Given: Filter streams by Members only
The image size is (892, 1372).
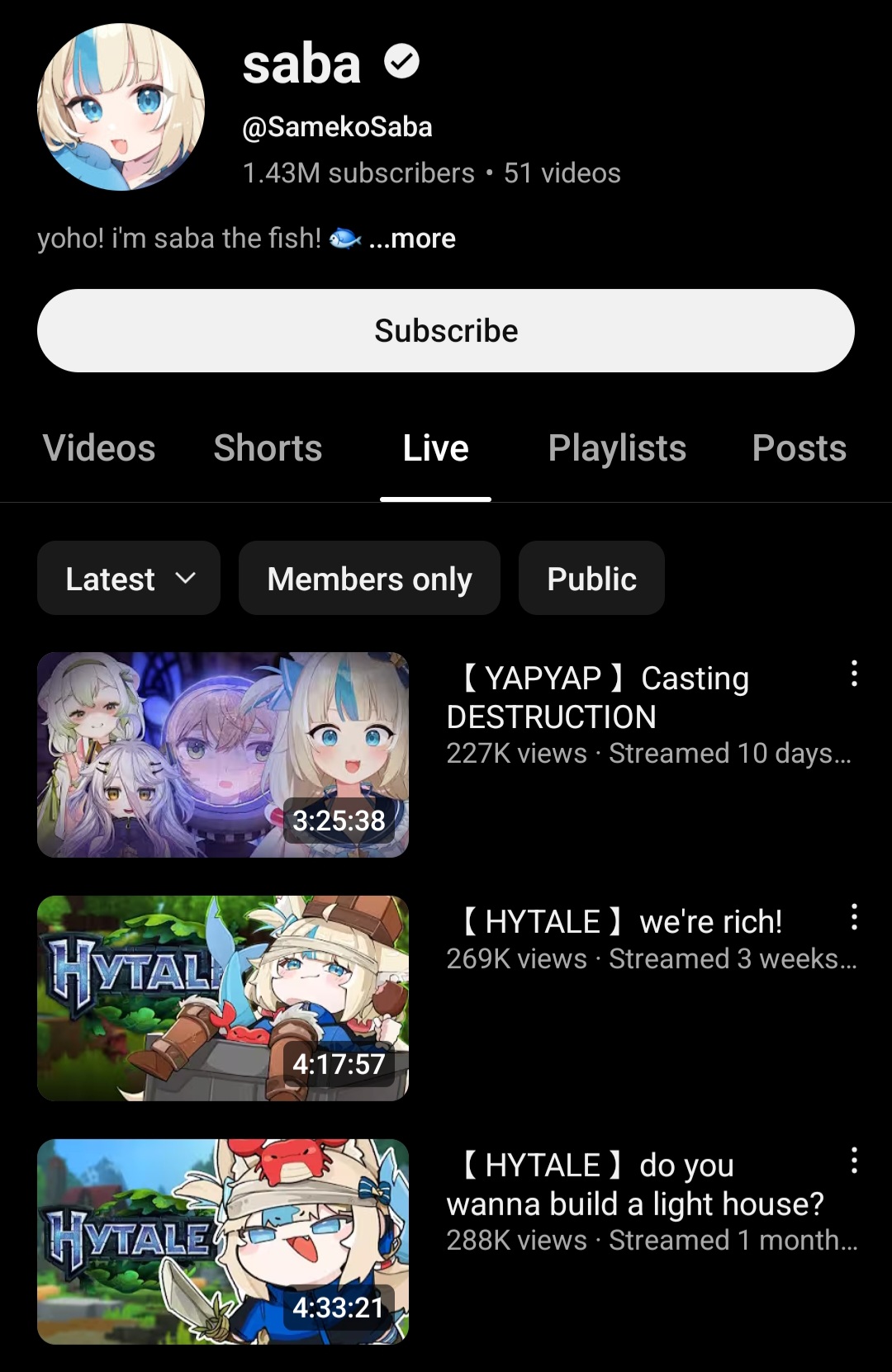Looking at the screenshot, I should pos(369,579).
